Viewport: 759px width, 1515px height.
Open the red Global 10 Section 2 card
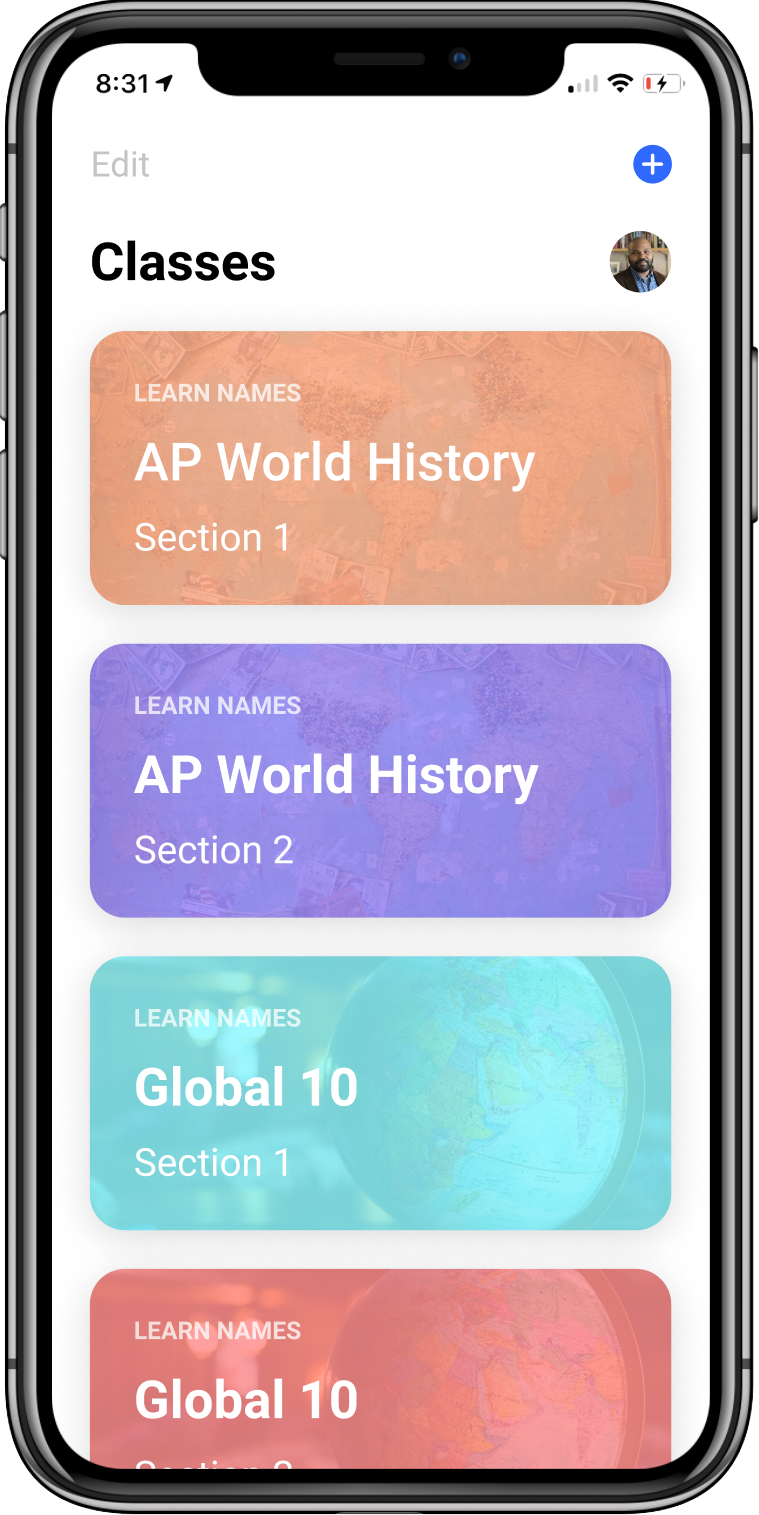[x=380, y=1370]
